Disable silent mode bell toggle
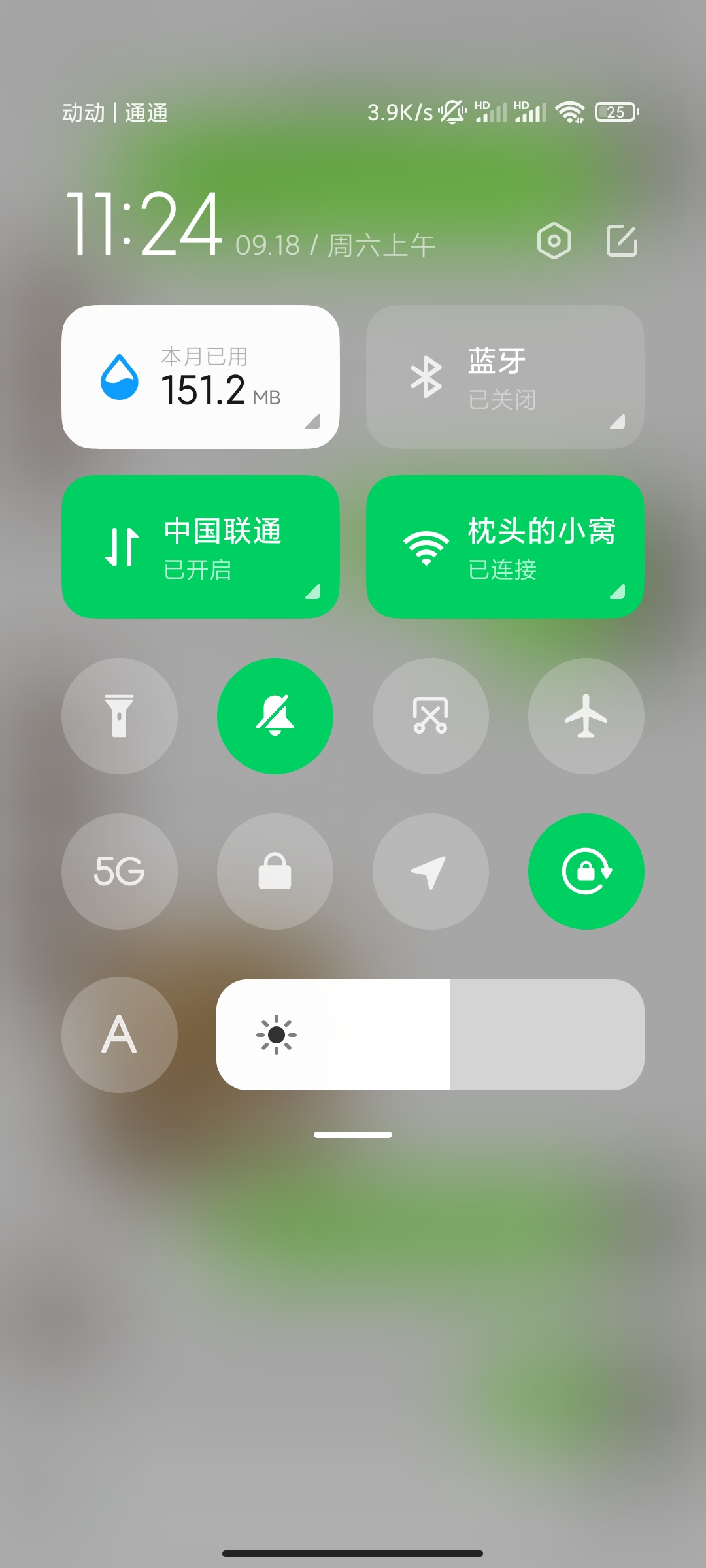This screenshot has width=706, height=1568. (275, 716)
